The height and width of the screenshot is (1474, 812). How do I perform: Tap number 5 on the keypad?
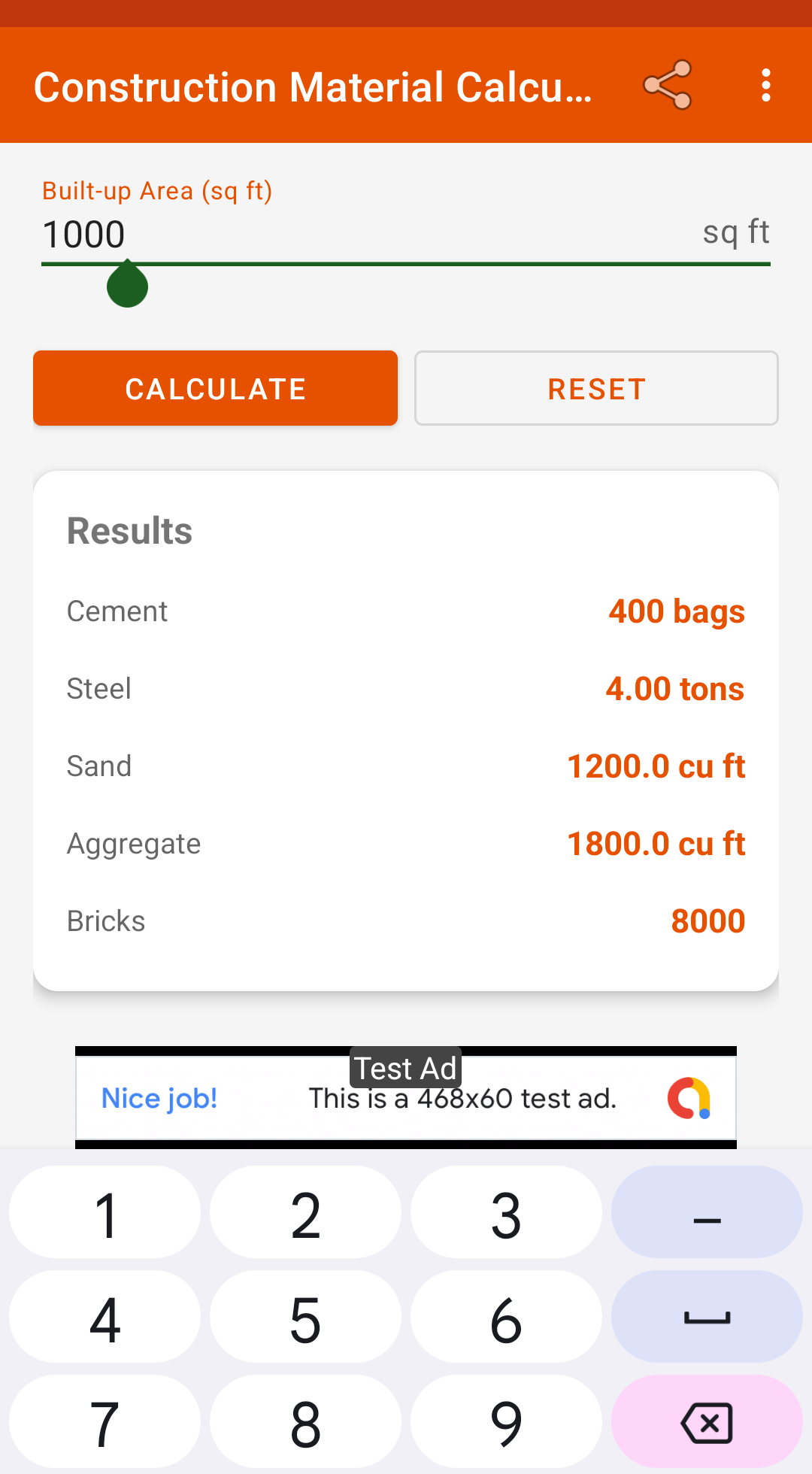click(x=305, y=1317)
